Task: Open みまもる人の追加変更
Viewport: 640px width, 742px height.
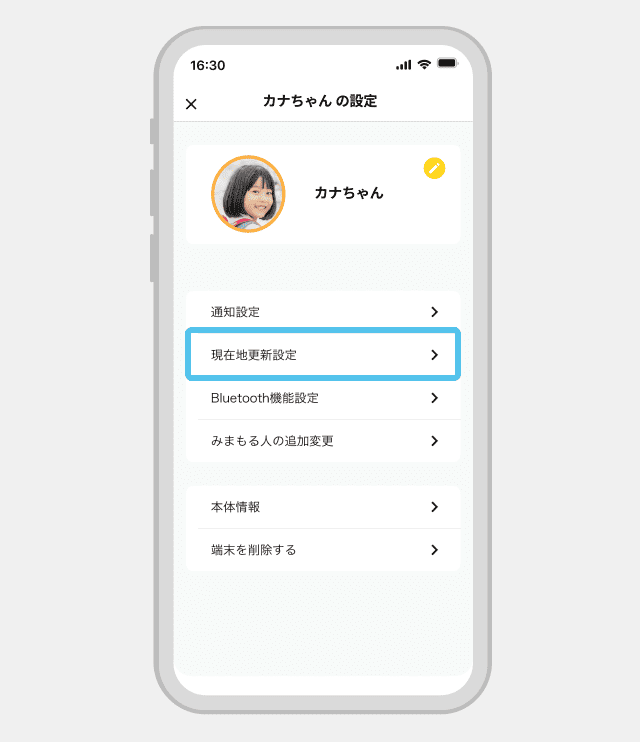Action: (323, 441)
